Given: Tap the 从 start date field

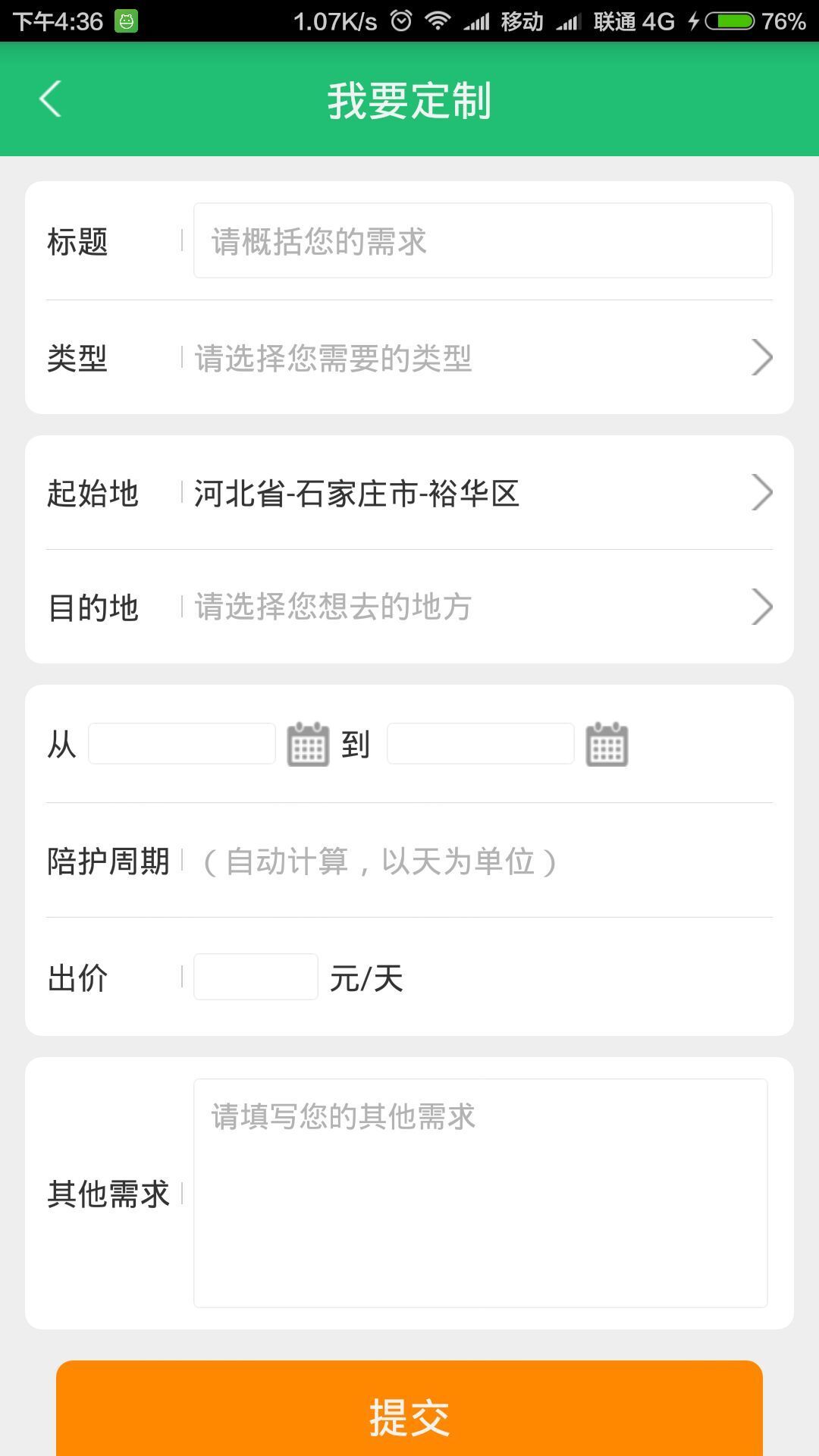Looking at the screenshot, I should pos(182,743).
